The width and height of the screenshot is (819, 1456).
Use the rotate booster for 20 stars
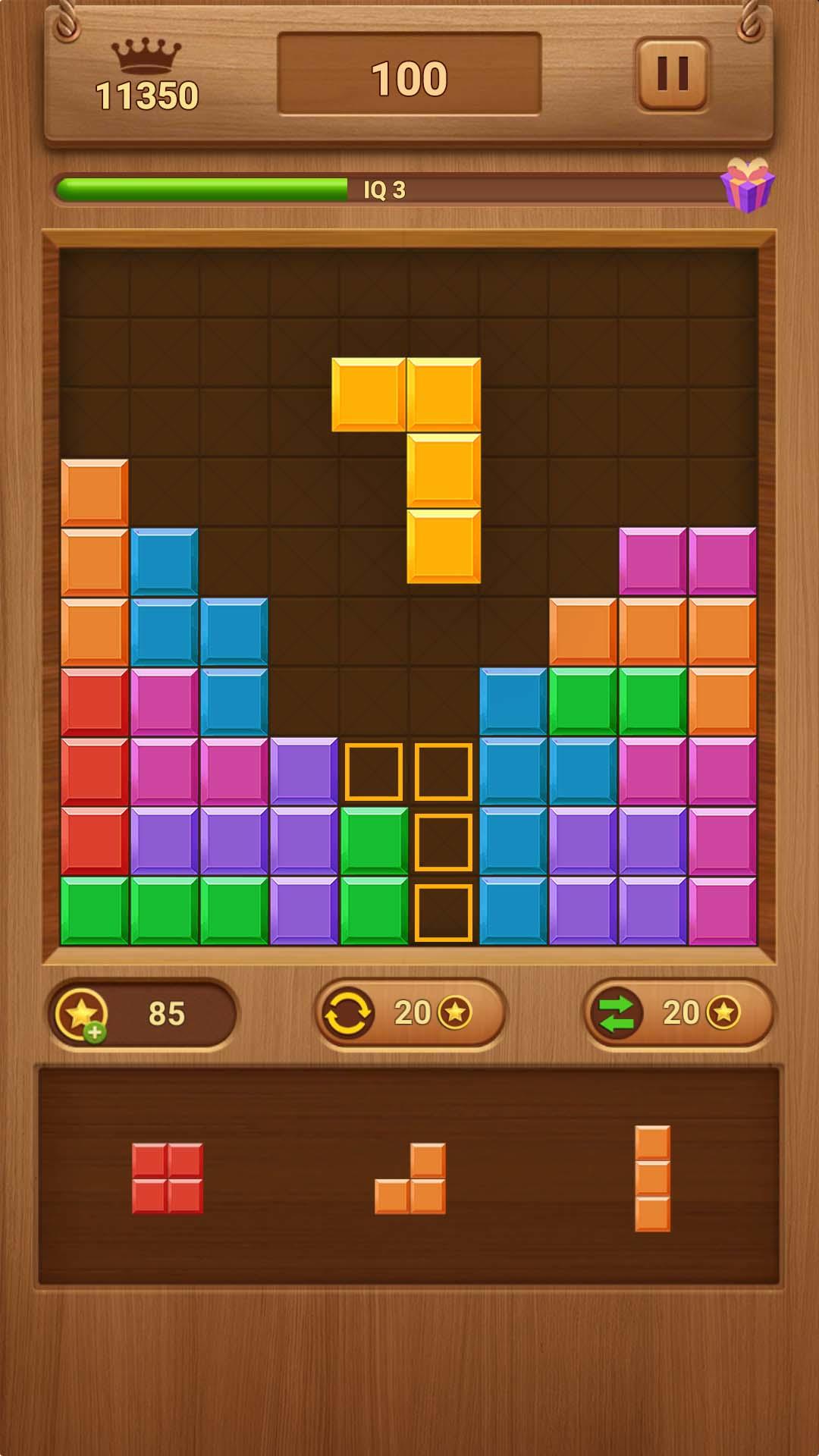pos(409,1013)
